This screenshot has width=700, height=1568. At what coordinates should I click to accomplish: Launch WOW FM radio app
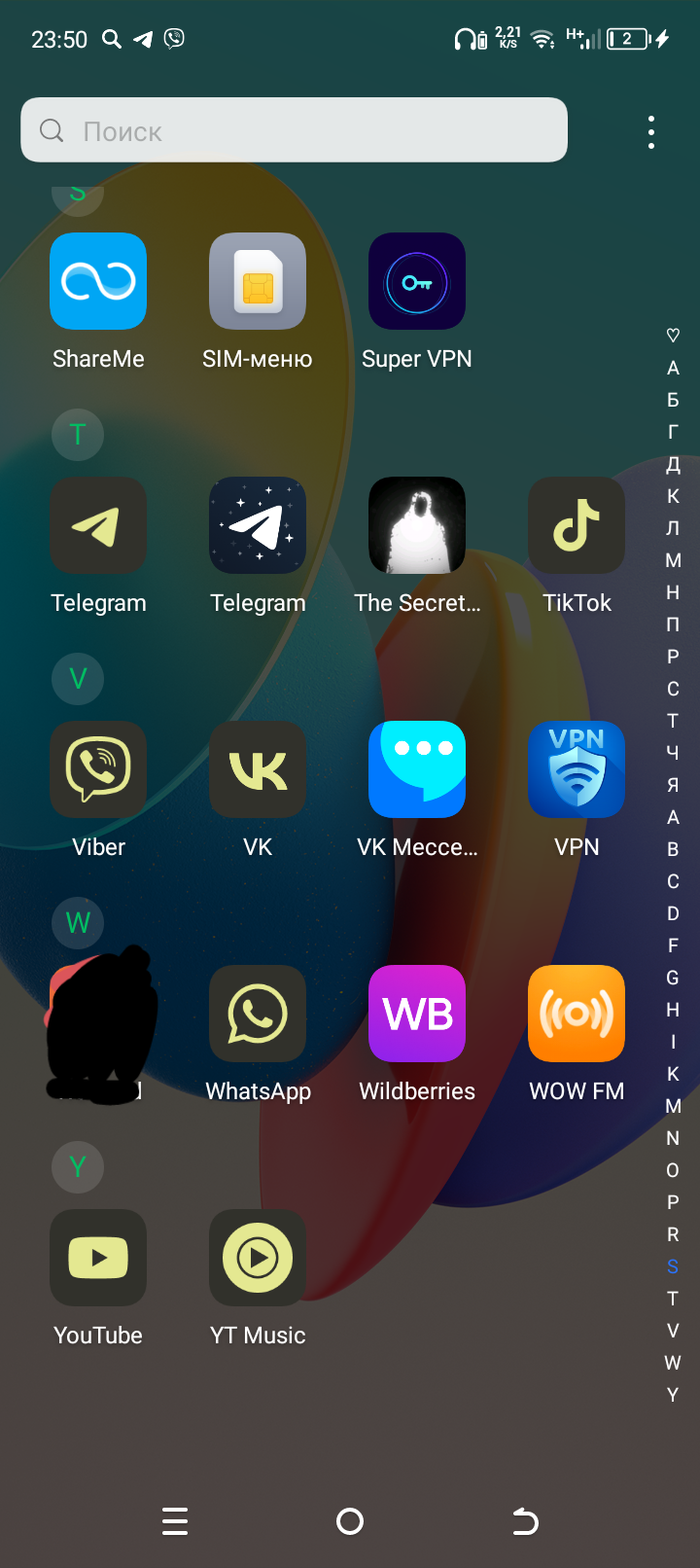coord(577,1015)
